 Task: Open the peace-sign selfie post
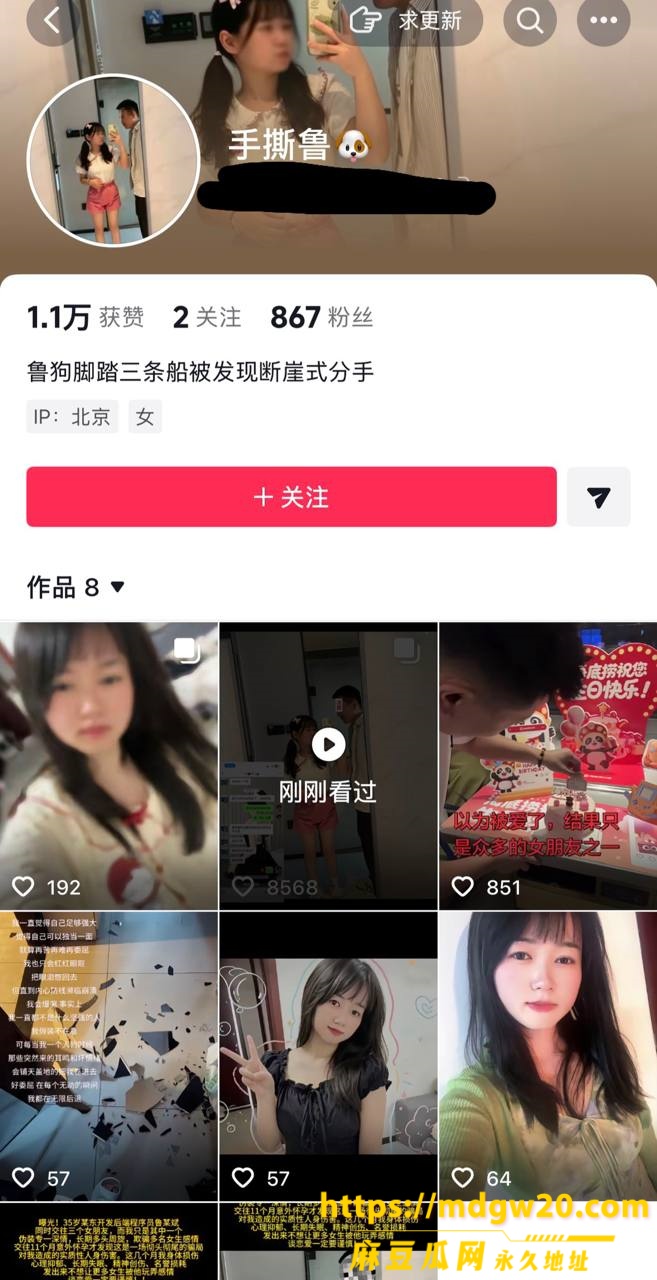pos(328,1056)
